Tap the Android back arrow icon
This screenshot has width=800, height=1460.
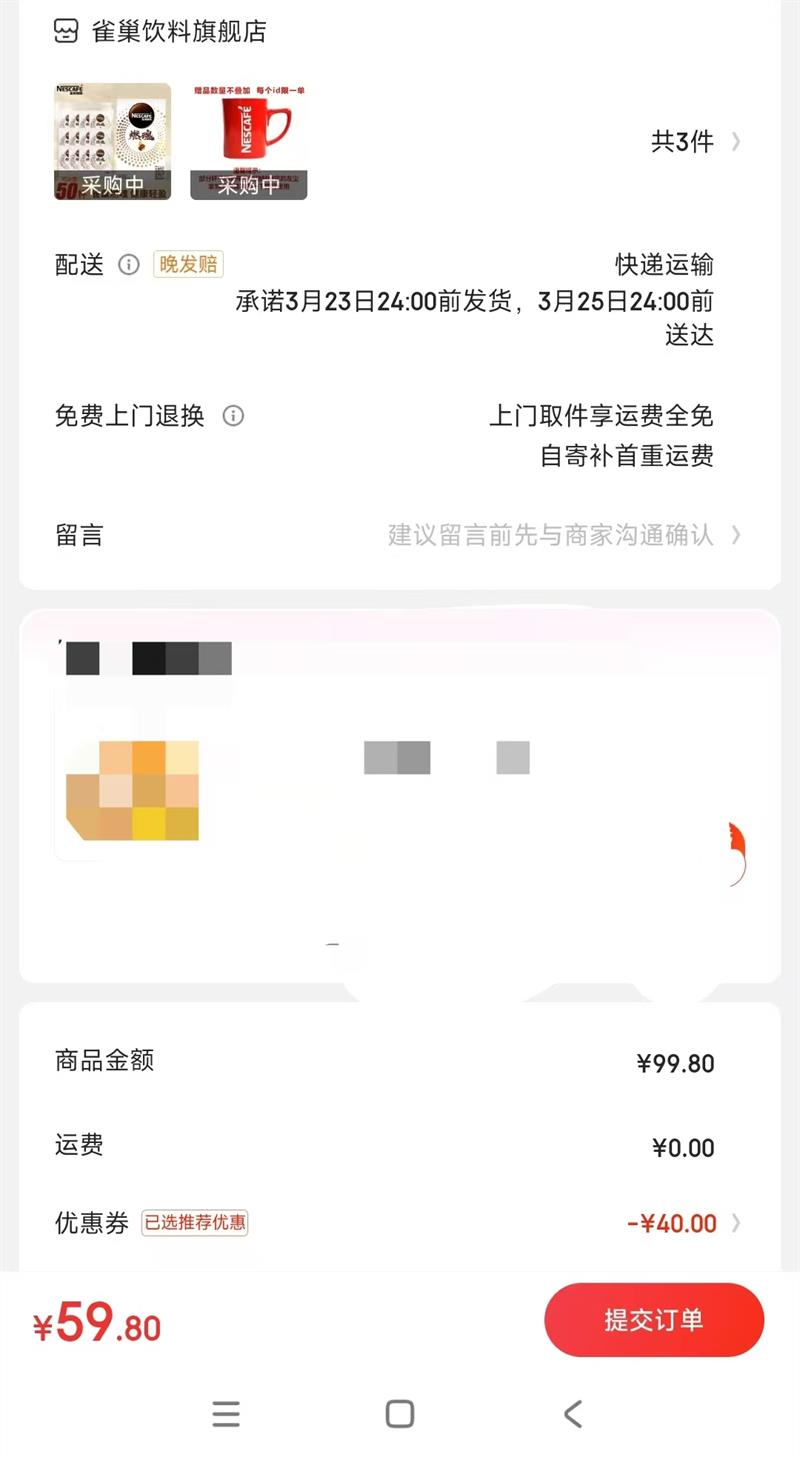pyautogui.click(x=572, y=1414)
